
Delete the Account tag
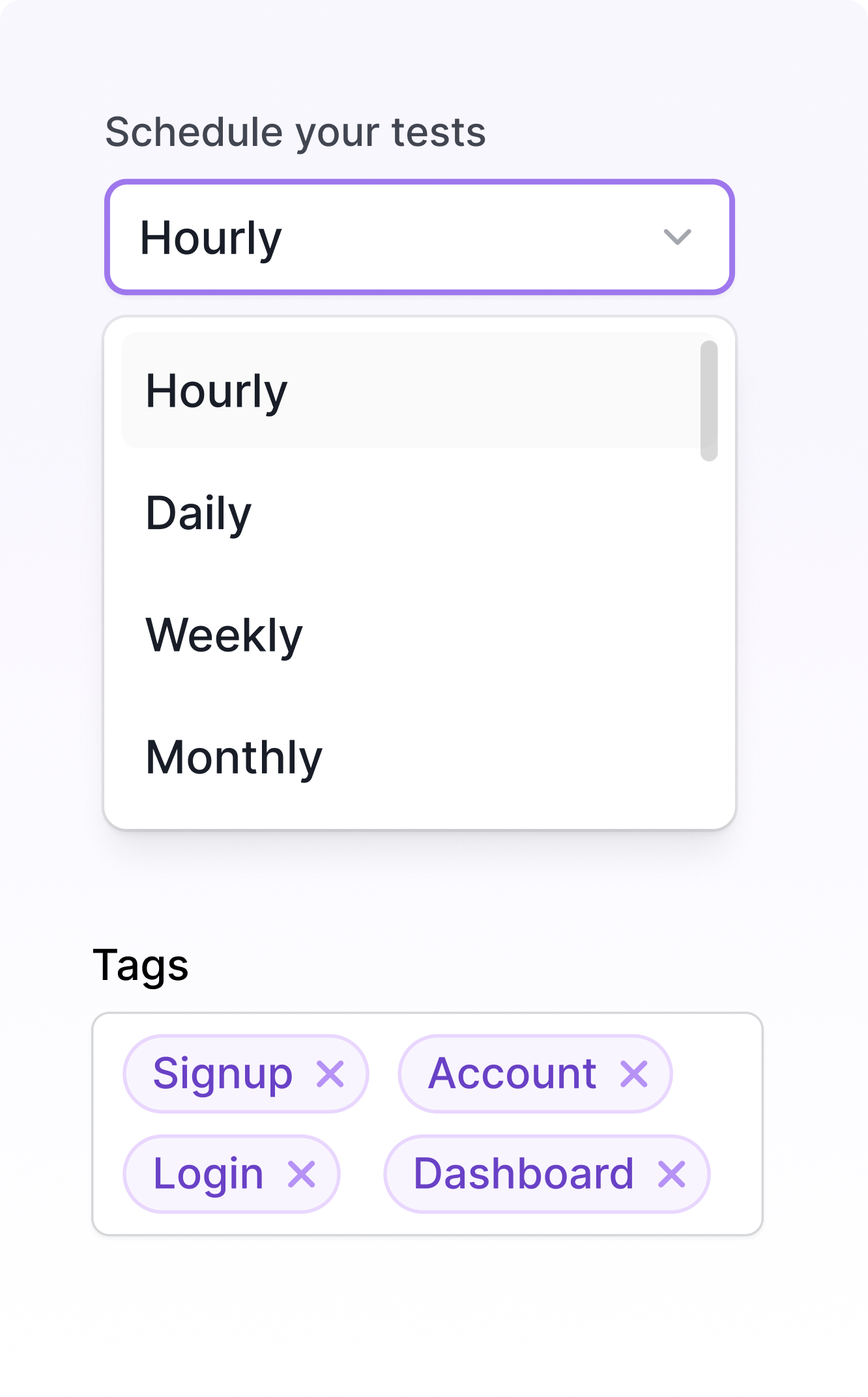[x=634, y=1074]
